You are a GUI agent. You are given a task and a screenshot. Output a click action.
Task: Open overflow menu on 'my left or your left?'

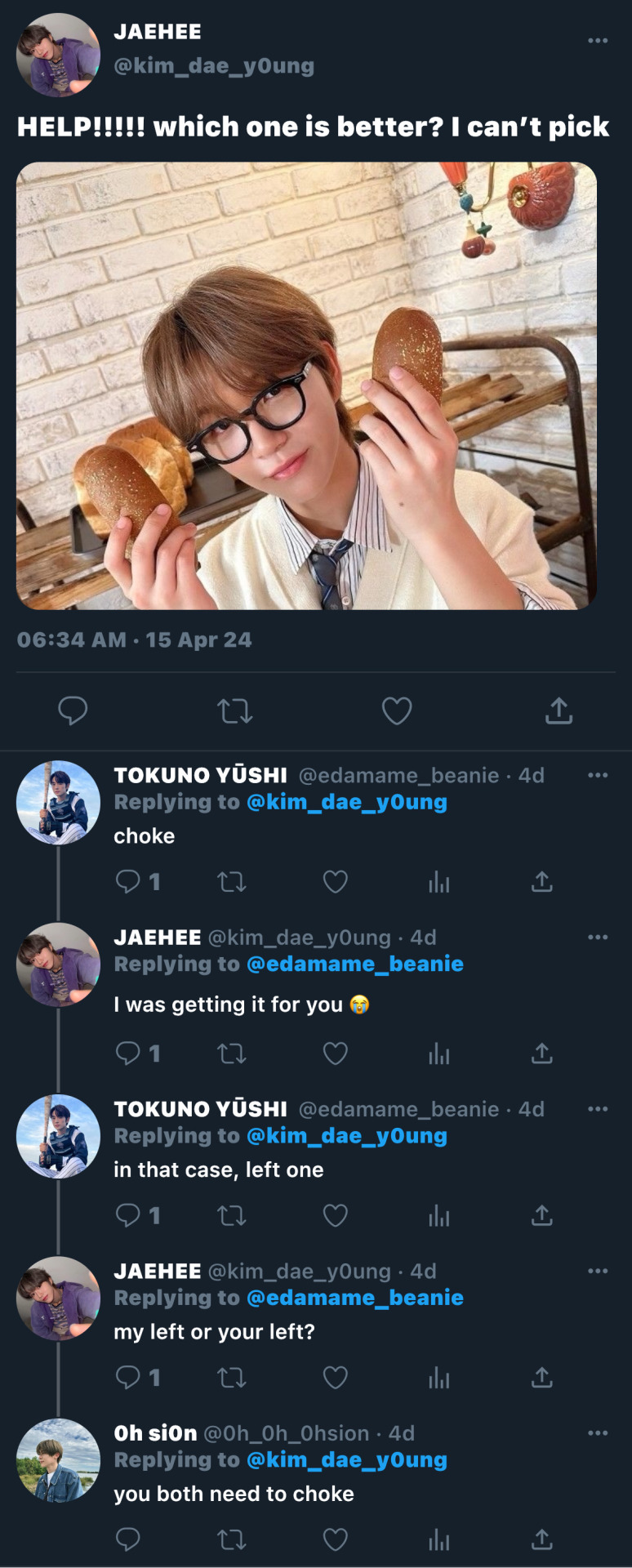click(x=598, y=1271)
